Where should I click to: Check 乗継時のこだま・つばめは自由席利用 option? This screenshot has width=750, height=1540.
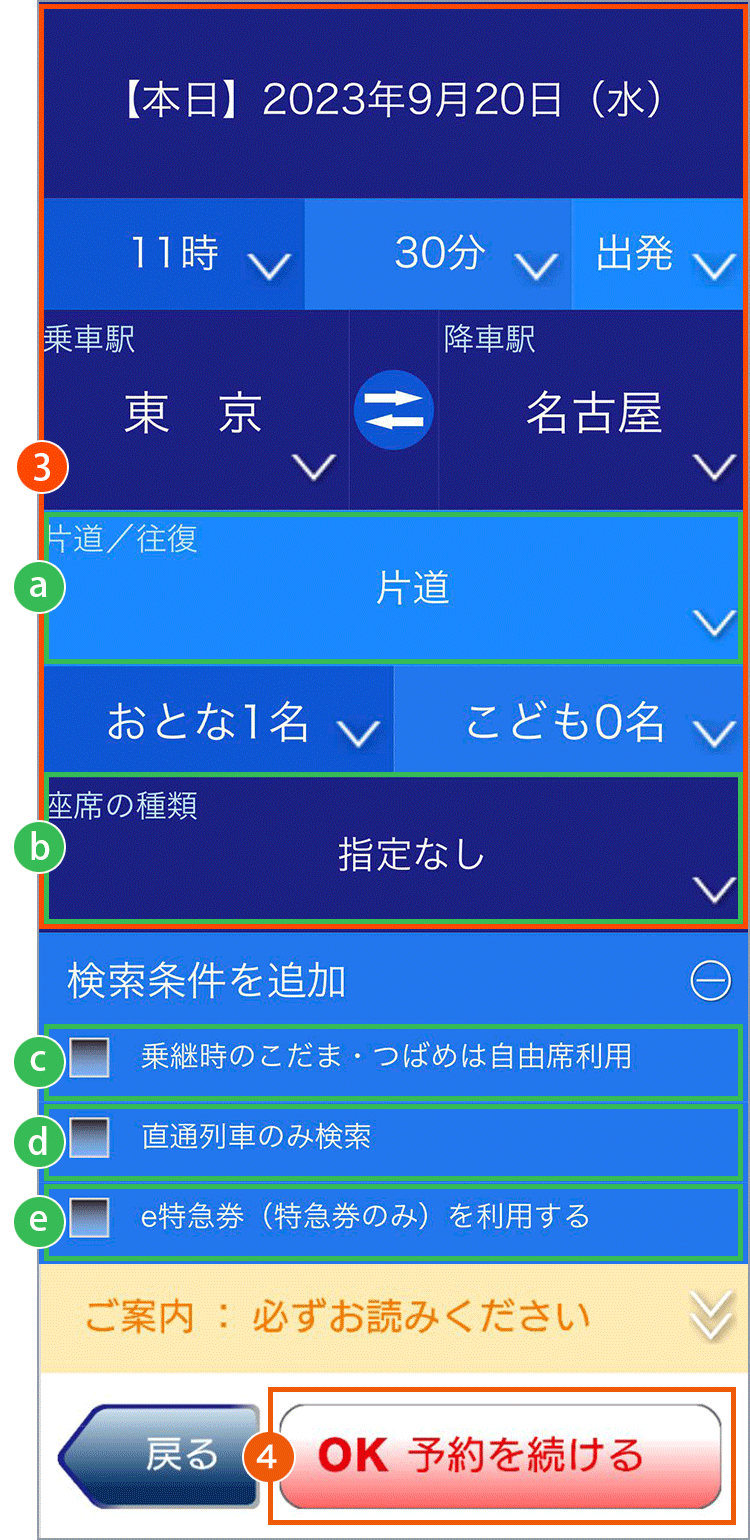pyautogui.click(x=90, y=1057)
